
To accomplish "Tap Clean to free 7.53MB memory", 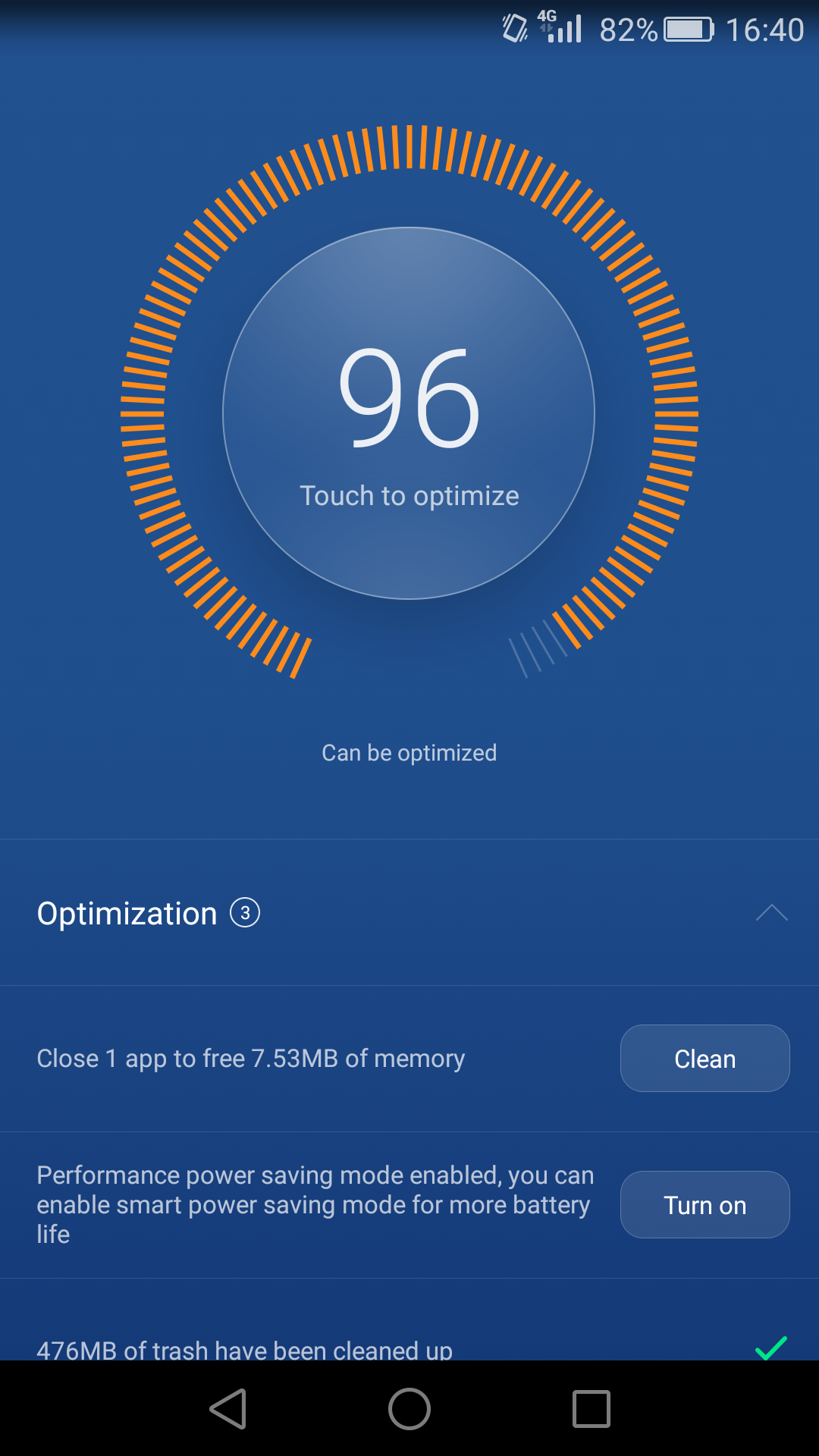I will click(705, 1059).
